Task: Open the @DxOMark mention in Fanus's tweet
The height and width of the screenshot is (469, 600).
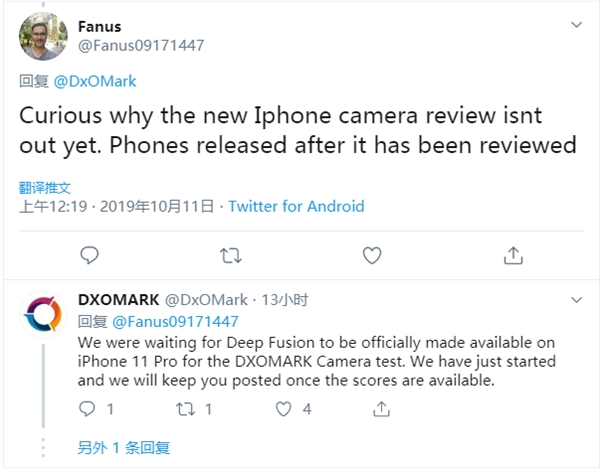Action: tap(95, 81)
